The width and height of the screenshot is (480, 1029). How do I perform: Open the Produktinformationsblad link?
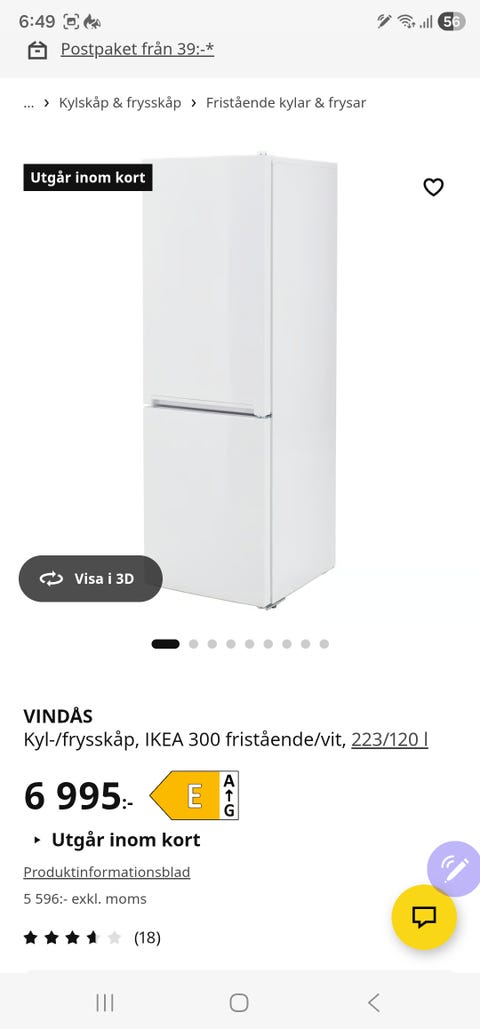pyautogui.click(x=107, y=872)
